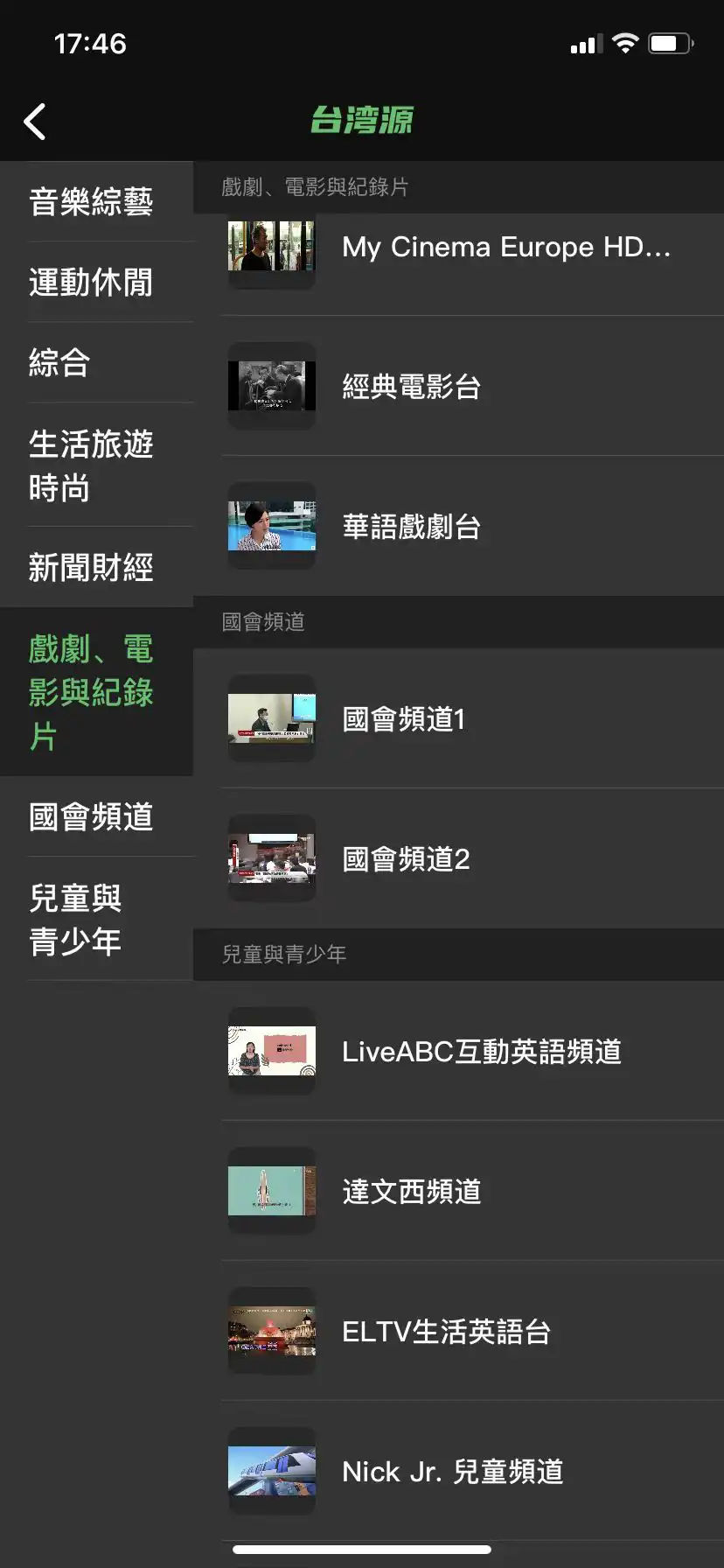The width and height of the screenshot is (724, 1568).
Task: Select 生活旅遊時尚 in sidebar
Action: click(91, 465)
